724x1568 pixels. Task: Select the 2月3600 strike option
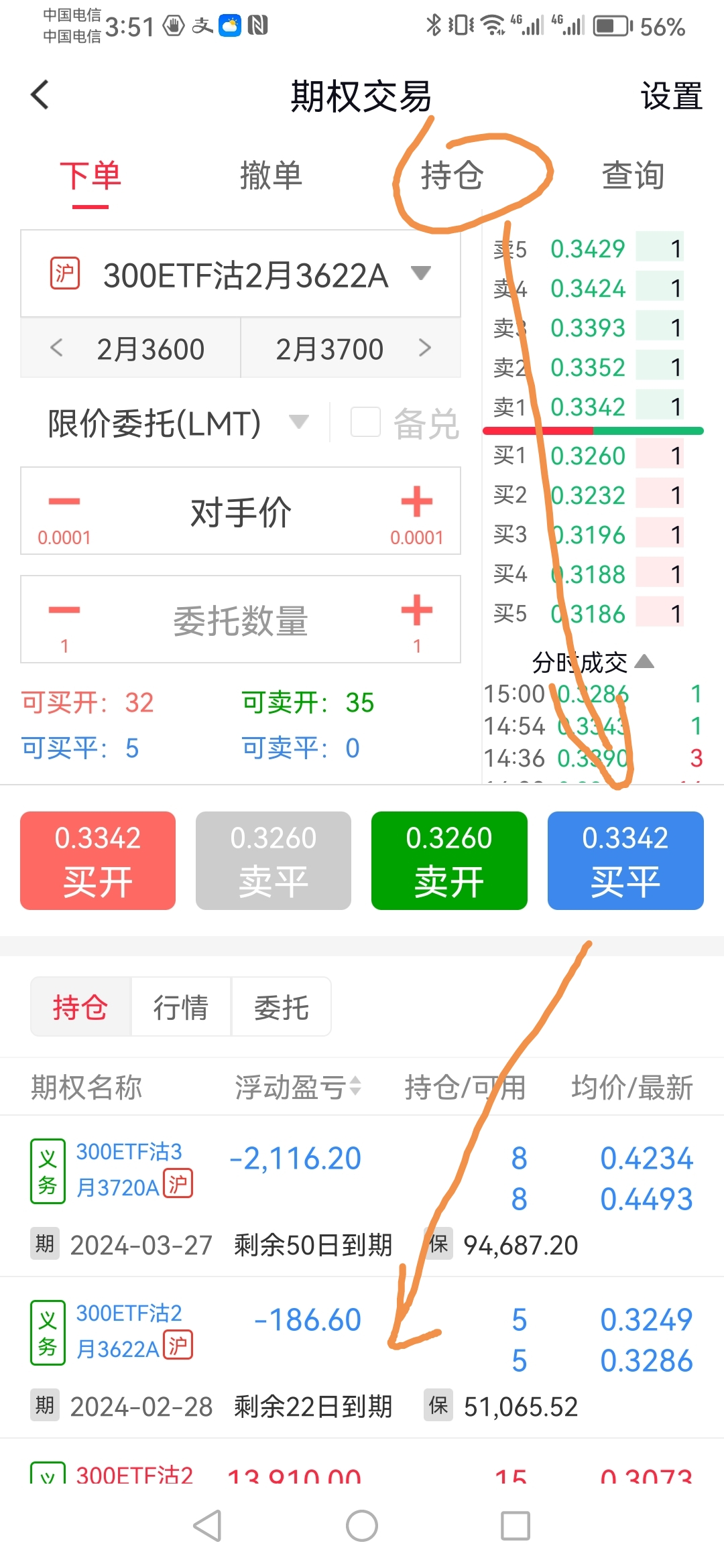(150, 349)
